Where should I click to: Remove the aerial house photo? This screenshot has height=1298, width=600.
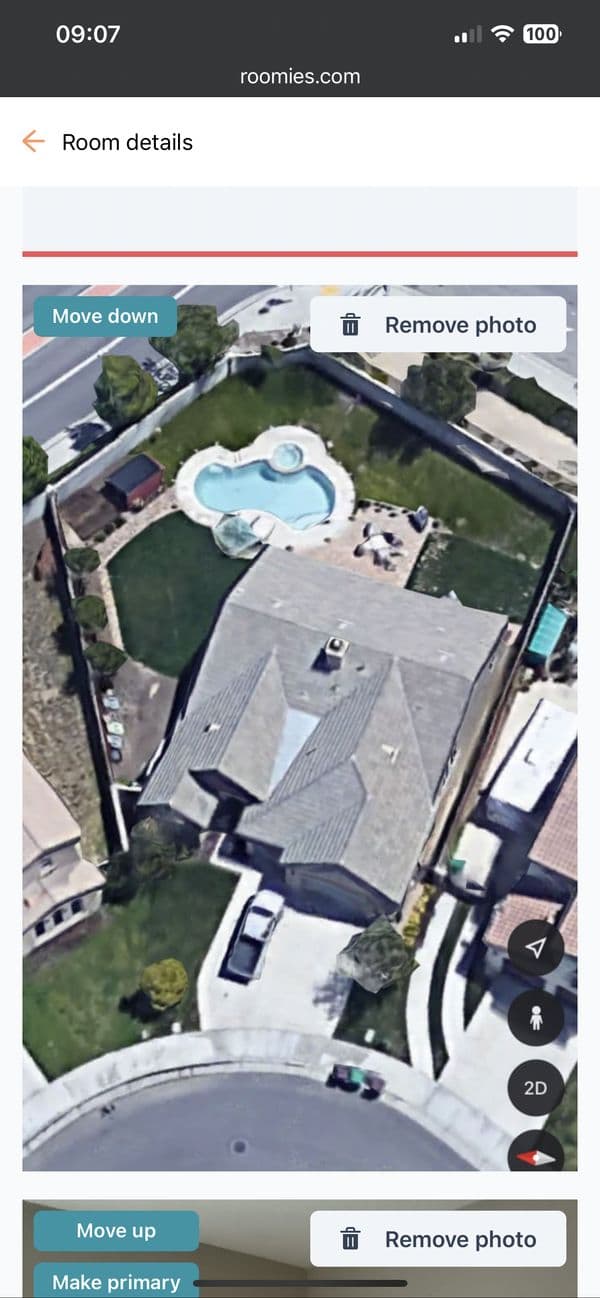click(x=438, y=325)
